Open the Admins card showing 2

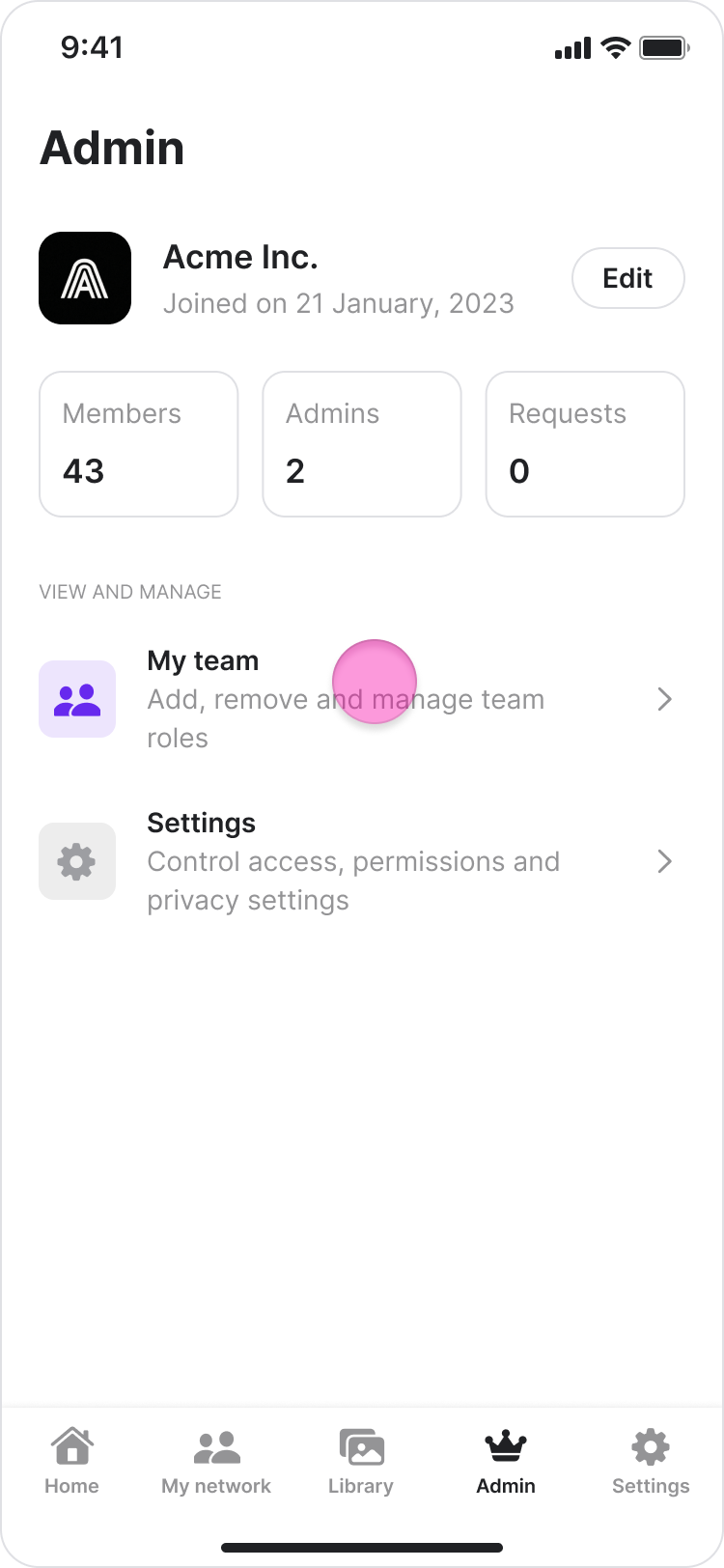(361, 444)
